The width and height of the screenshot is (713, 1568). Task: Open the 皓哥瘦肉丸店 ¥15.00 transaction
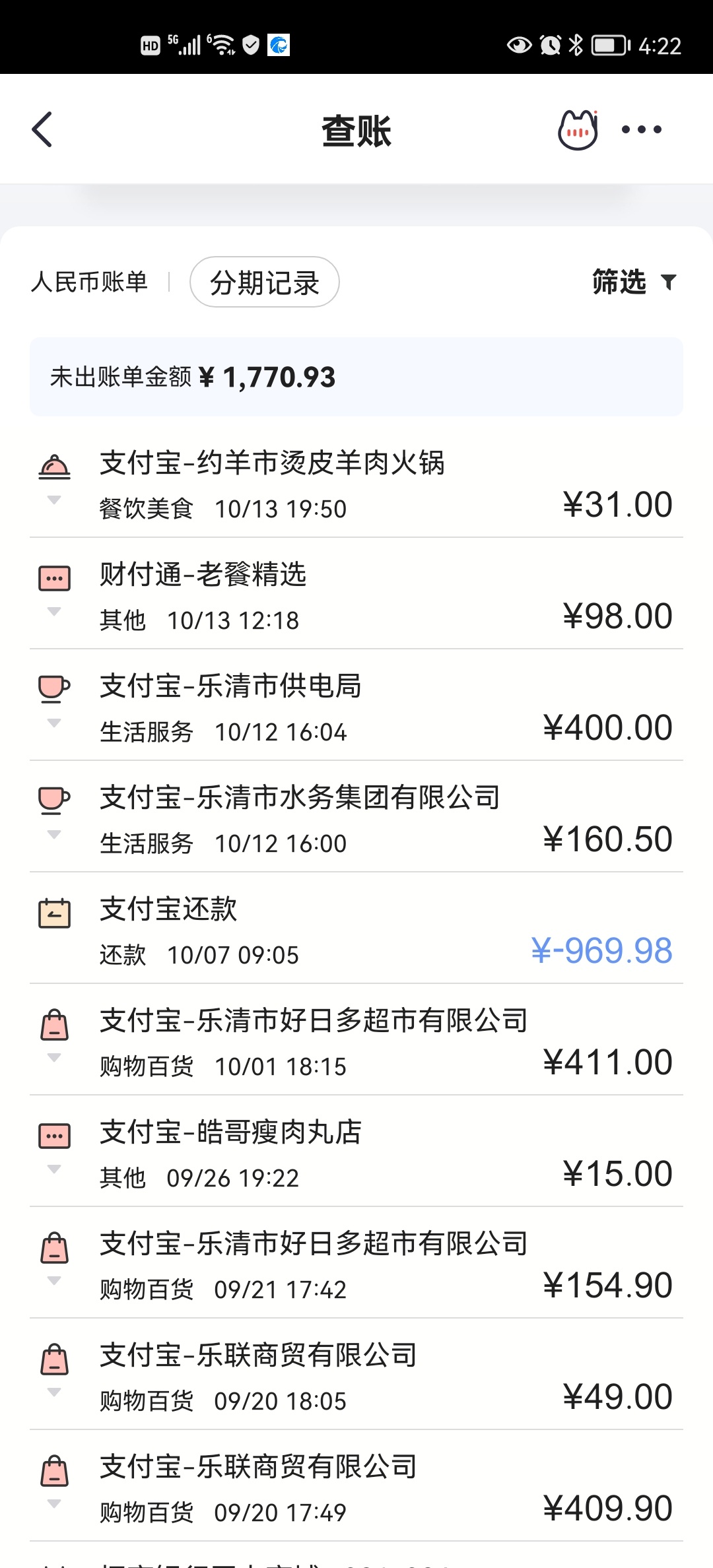pos(356,1152)
